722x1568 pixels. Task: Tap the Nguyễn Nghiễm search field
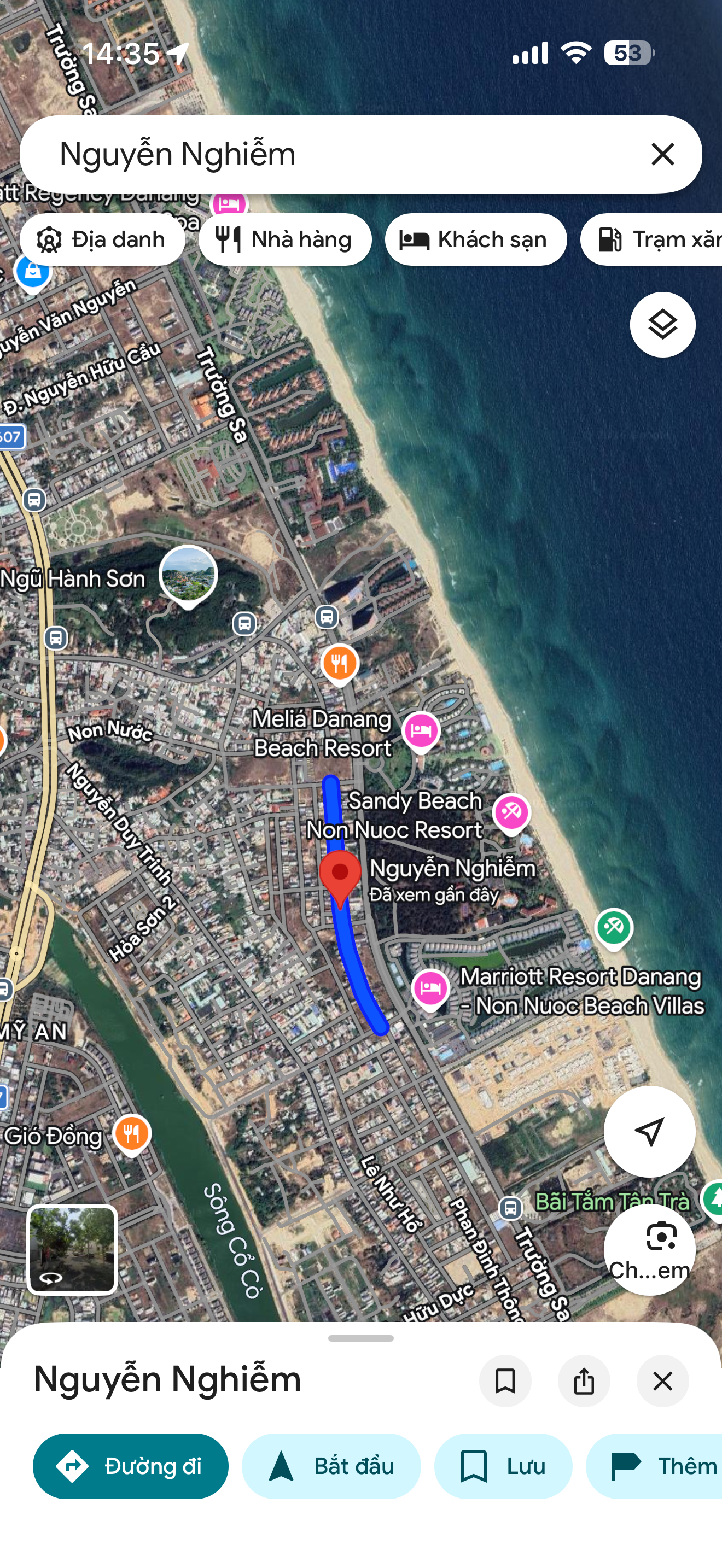click(x=341, y=154)
